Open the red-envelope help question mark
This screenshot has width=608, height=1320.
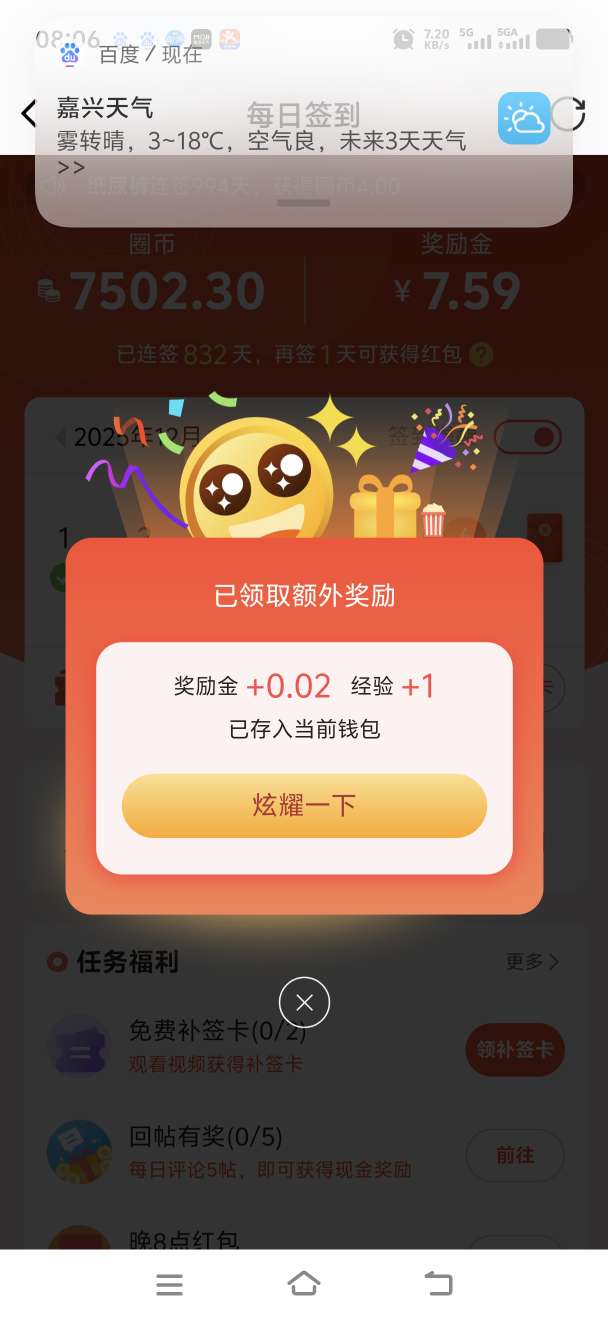481,354
